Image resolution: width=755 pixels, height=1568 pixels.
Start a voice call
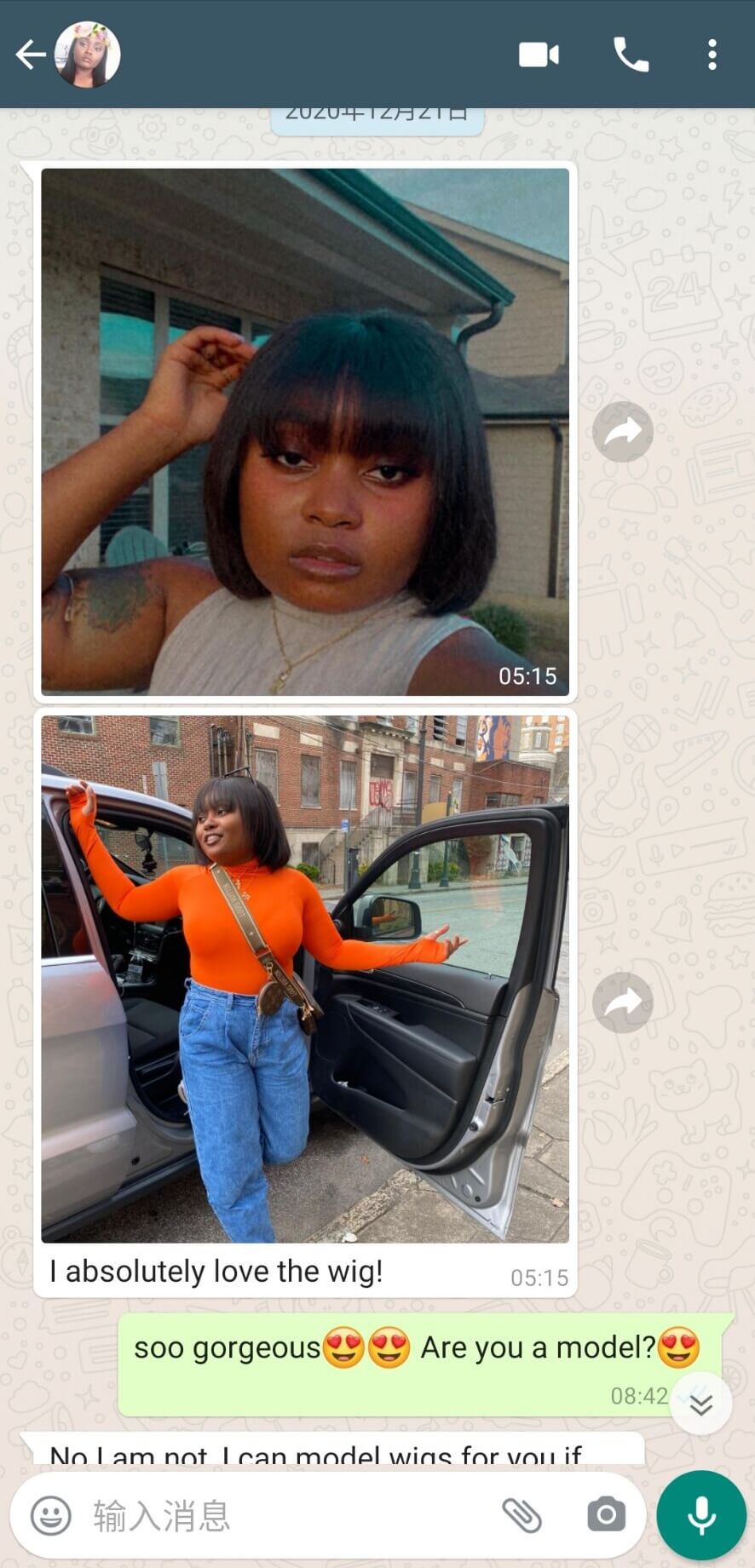631,55
